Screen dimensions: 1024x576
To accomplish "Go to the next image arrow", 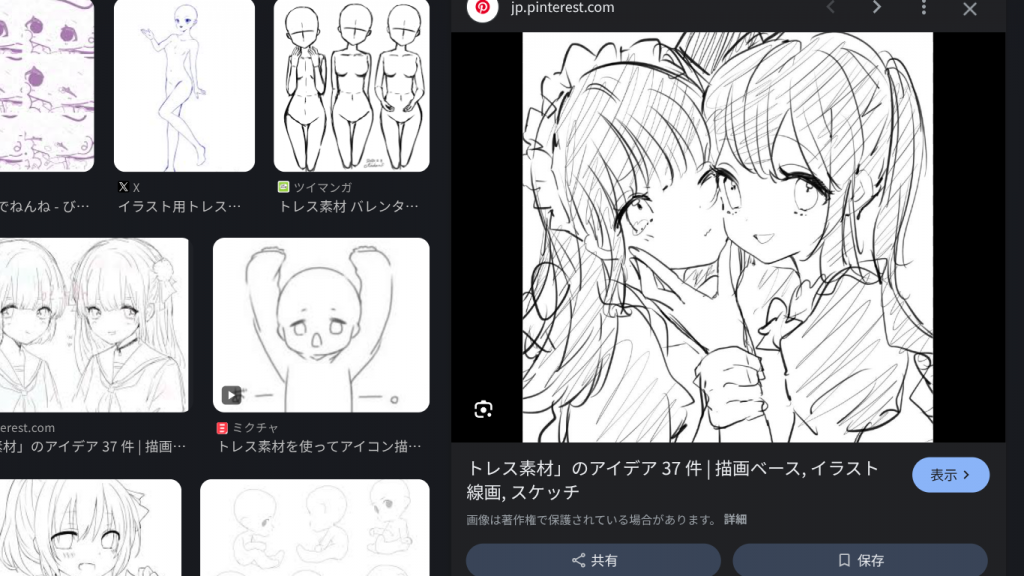I will click(877, 8).
